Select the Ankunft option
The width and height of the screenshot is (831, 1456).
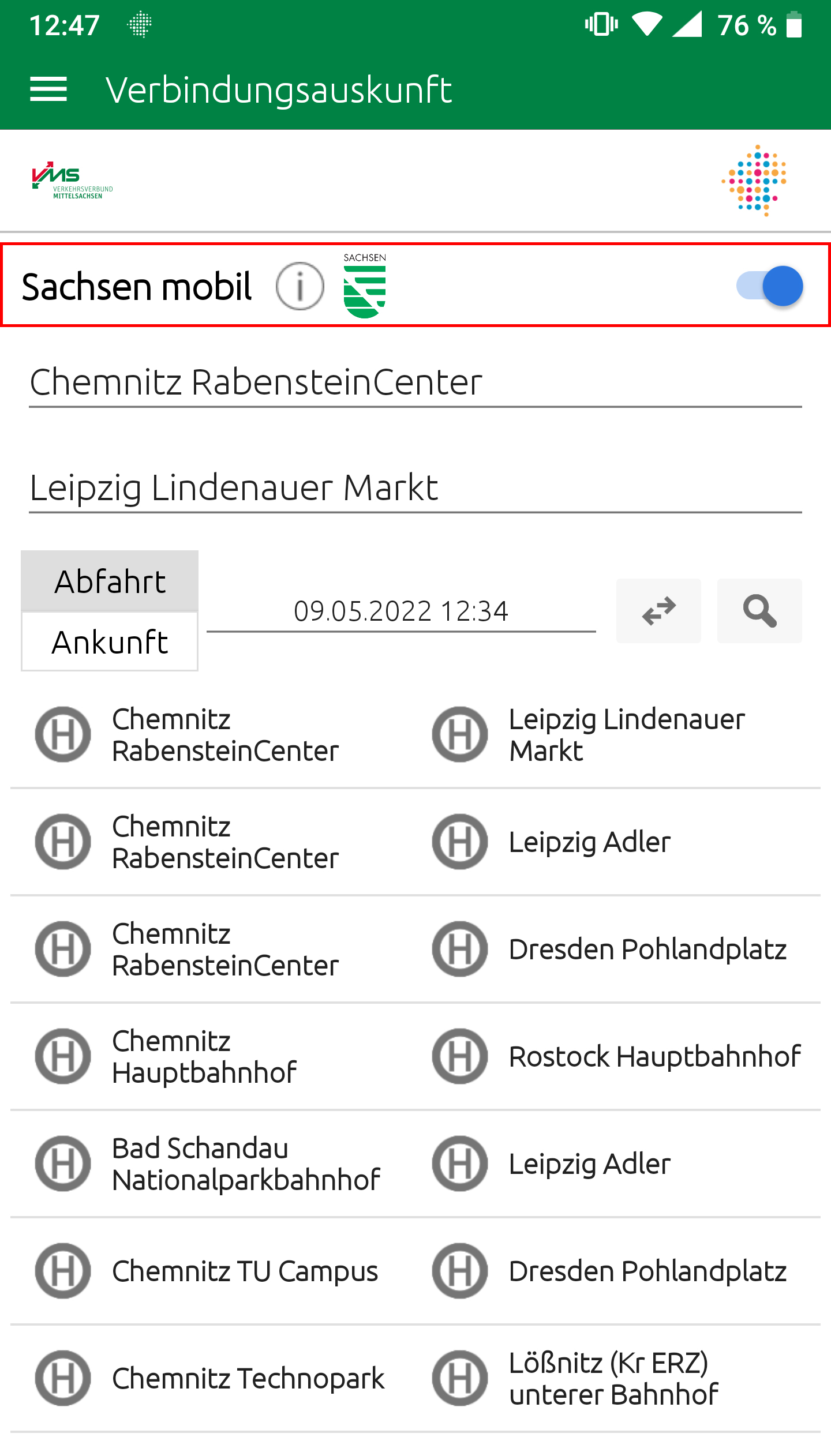pos(110,641)
